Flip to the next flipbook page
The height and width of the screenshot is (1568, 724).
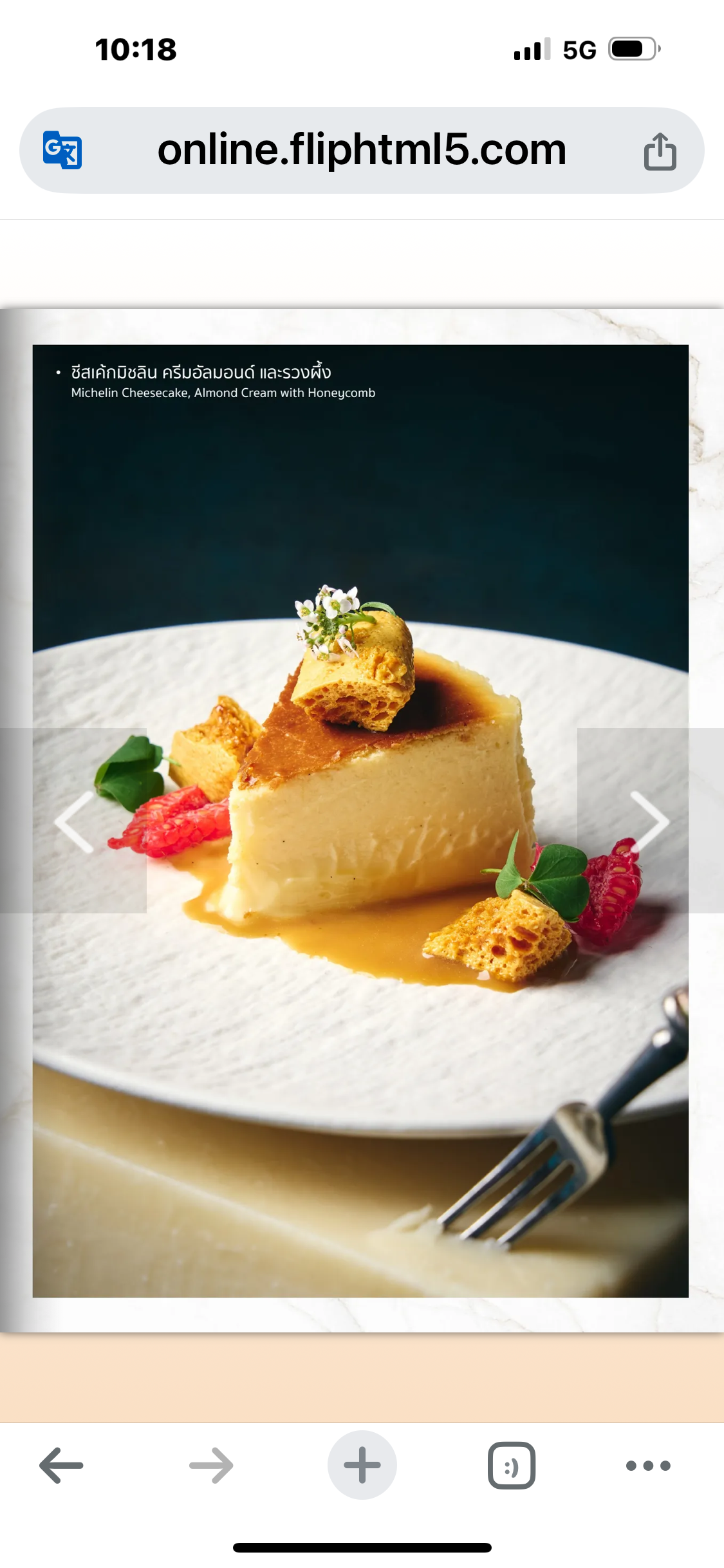(x=650, y=821)
